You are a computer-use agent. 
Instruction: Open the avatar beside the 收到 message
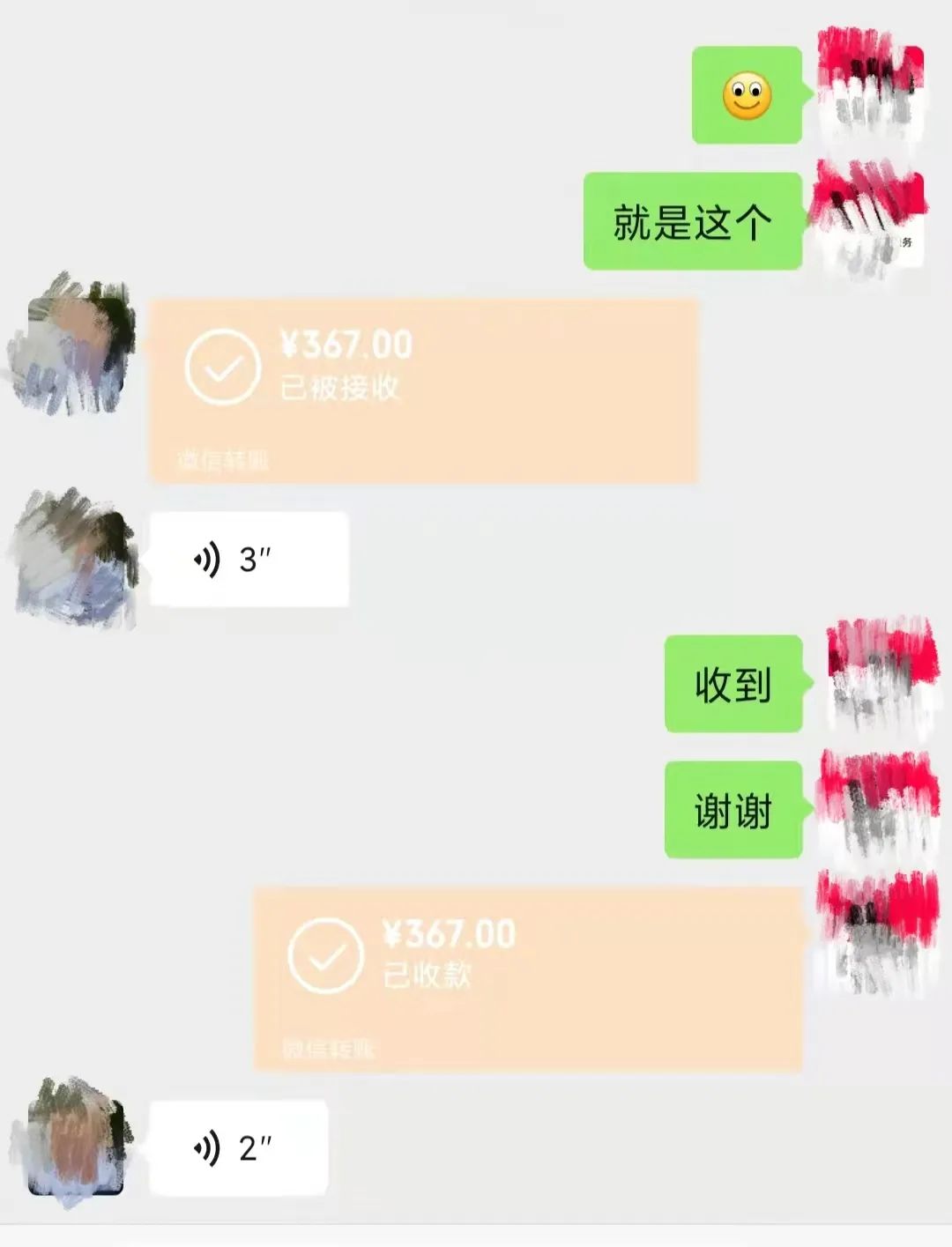pos(878,679)
